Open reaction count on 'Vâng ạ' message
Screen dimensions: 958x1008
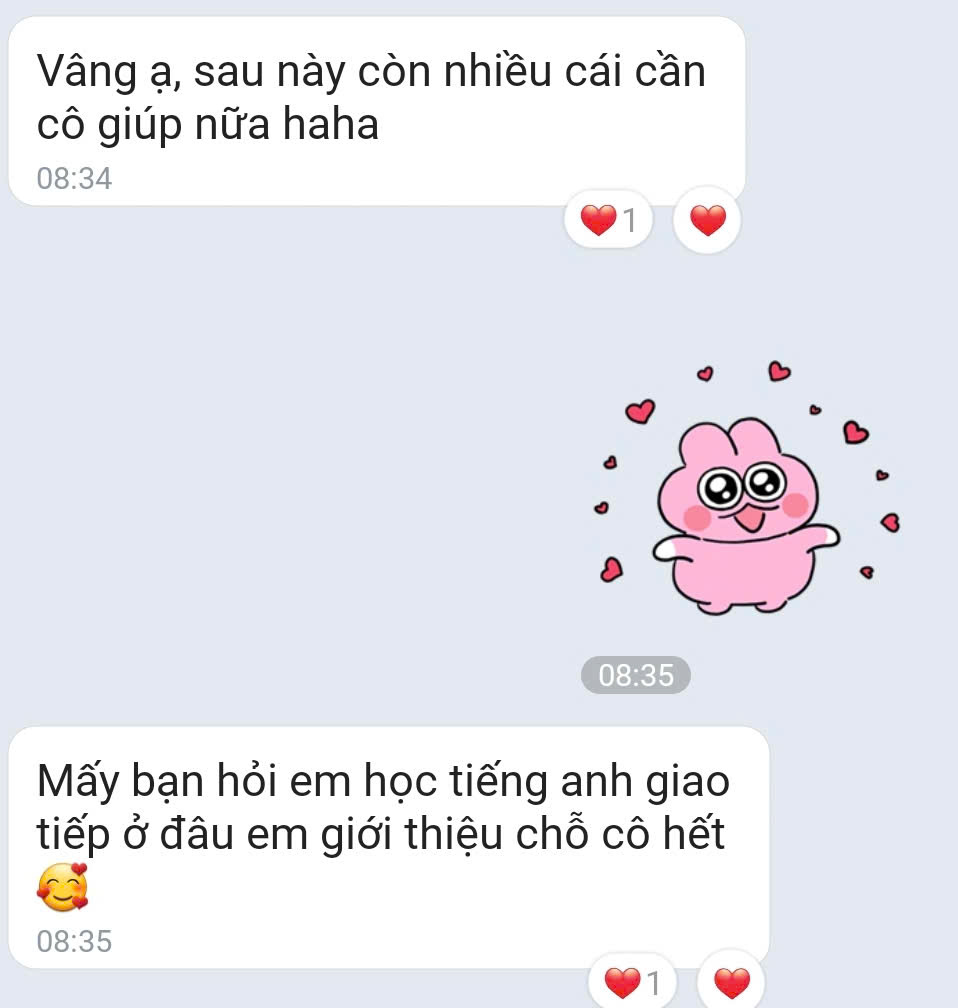[x=609, y=219]
